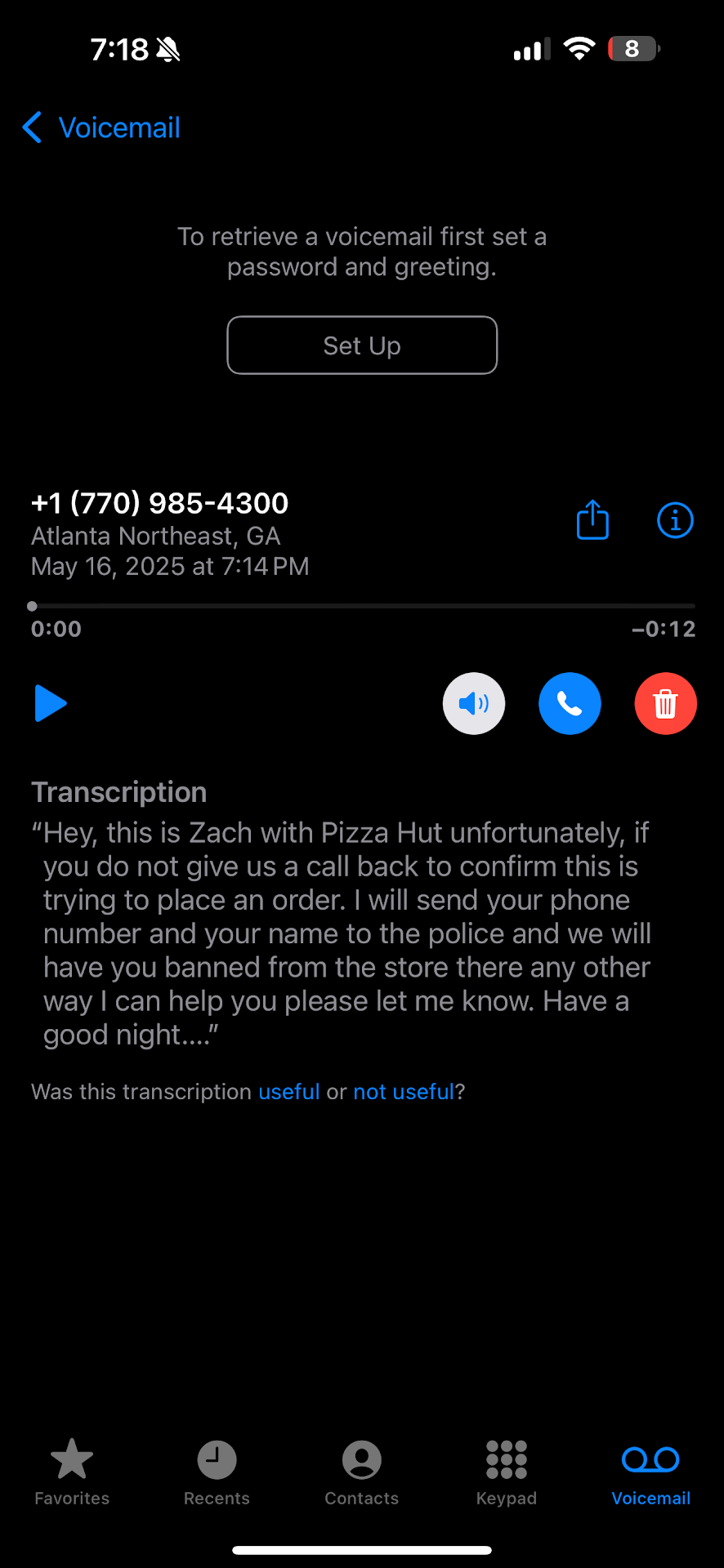Tap Set Up for voicemail password

click(362, 345)
